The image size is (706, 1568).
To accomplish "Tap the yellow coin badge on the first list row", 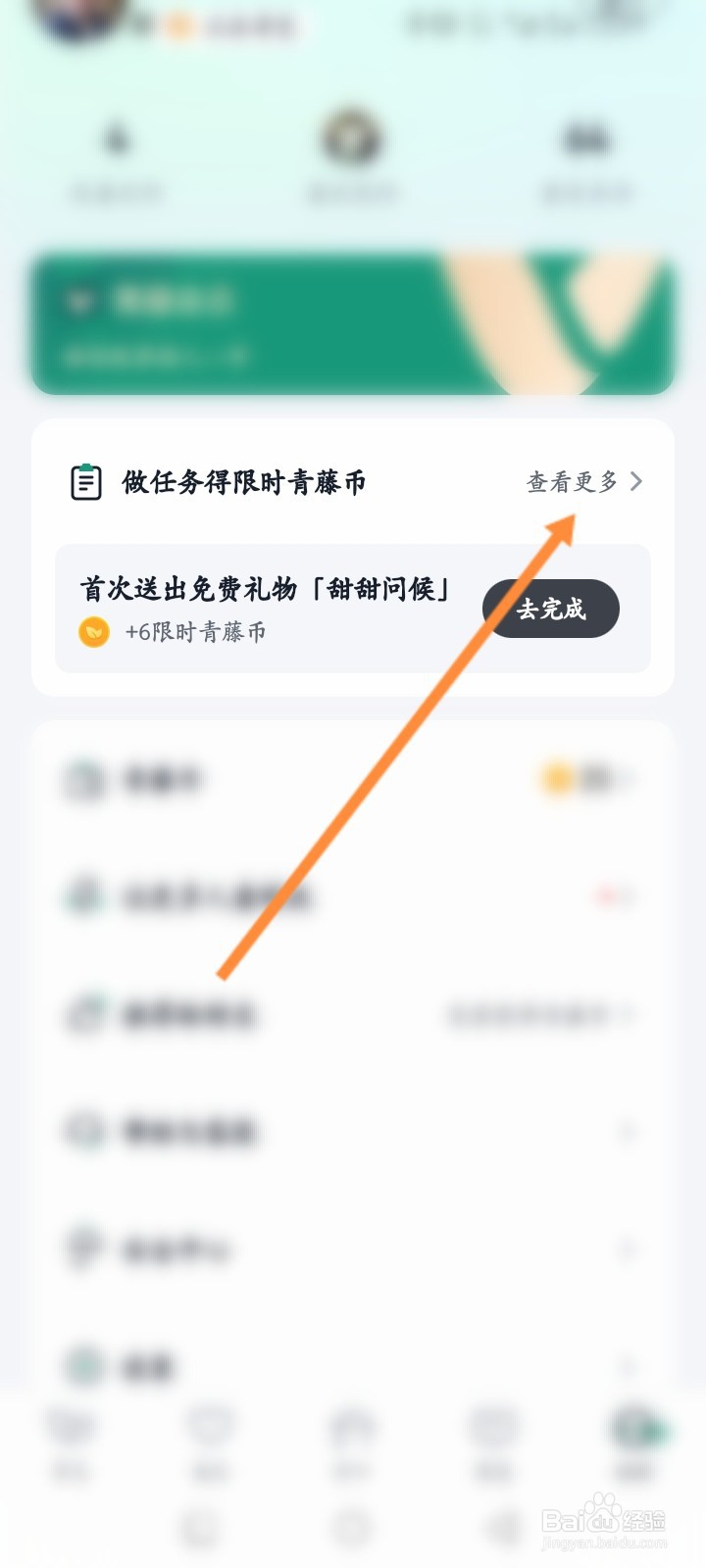I will click(558, 778).
